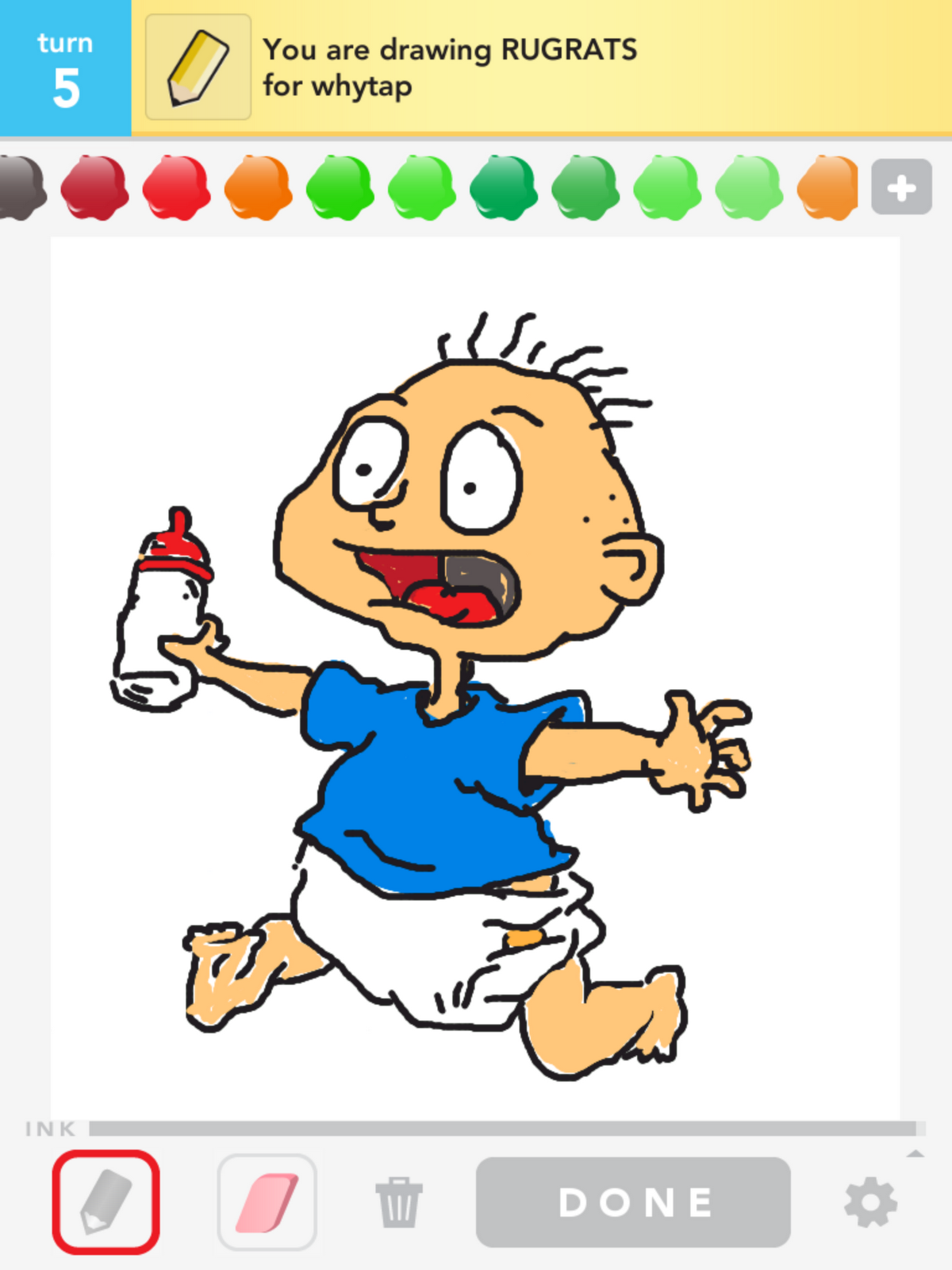Choose the bright red color blob
The image size is (952, 1270).
tap(176, 187)
